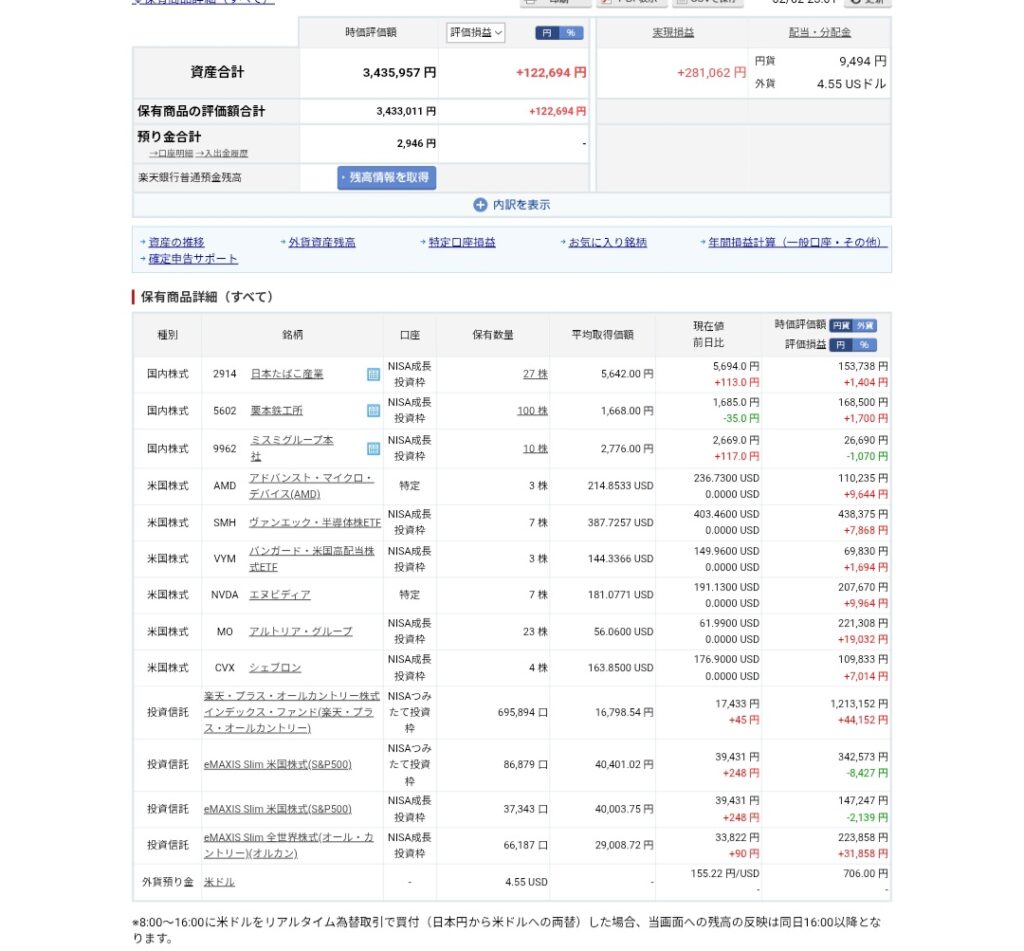
Task: Open 年間損益計算（一般口座・その他）
Action: click(x=797, y=242)
